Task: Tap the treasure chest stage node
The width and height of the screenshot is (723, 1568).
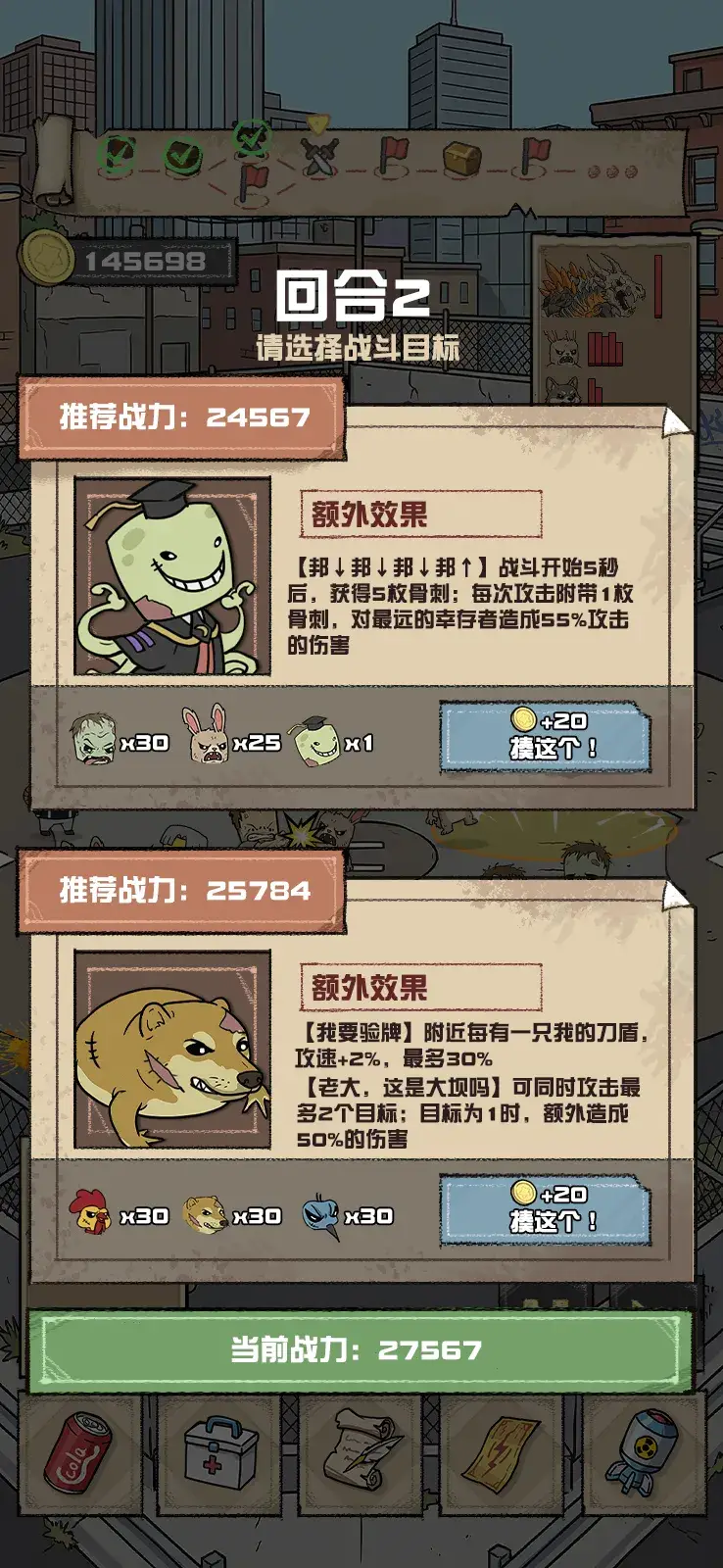Action: [461, 158]
